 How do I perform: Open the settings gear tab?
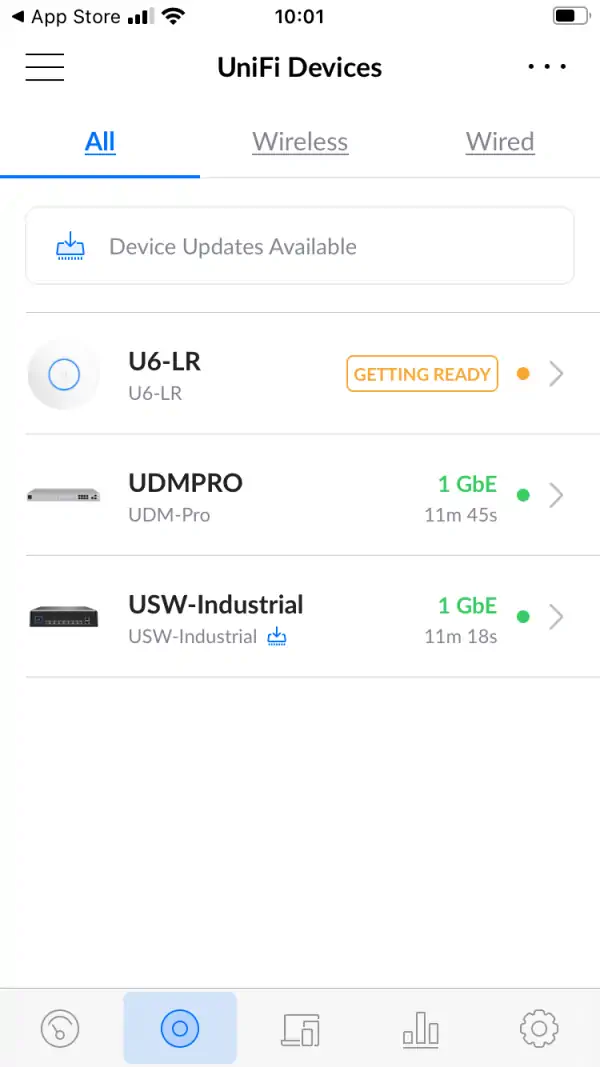tap(539, 1028)
